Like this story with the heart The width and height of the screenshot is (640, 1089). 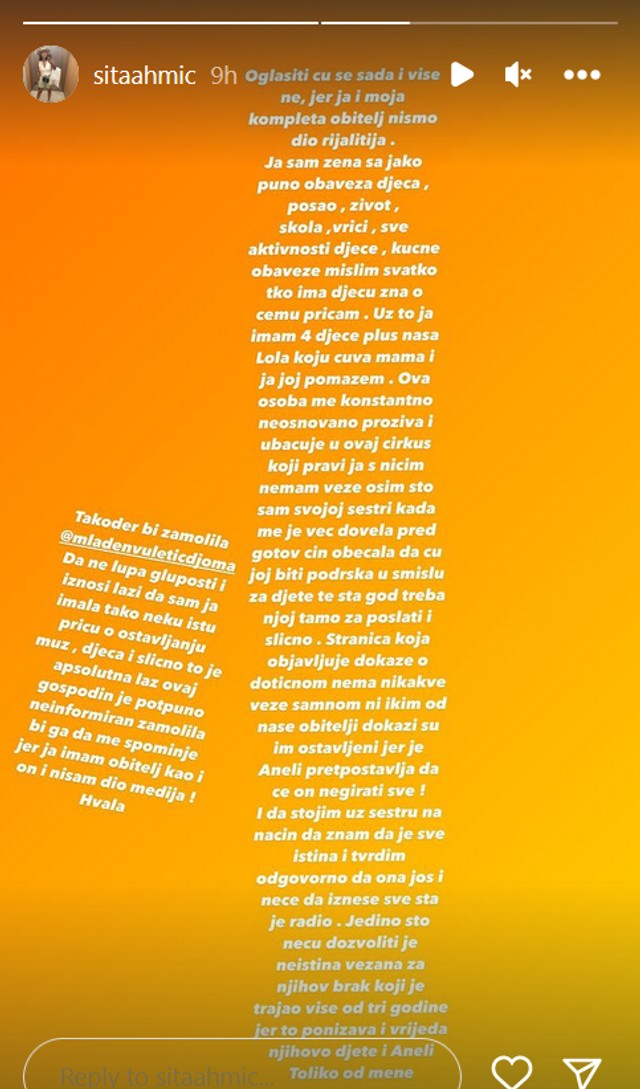tap(512, 1070)
